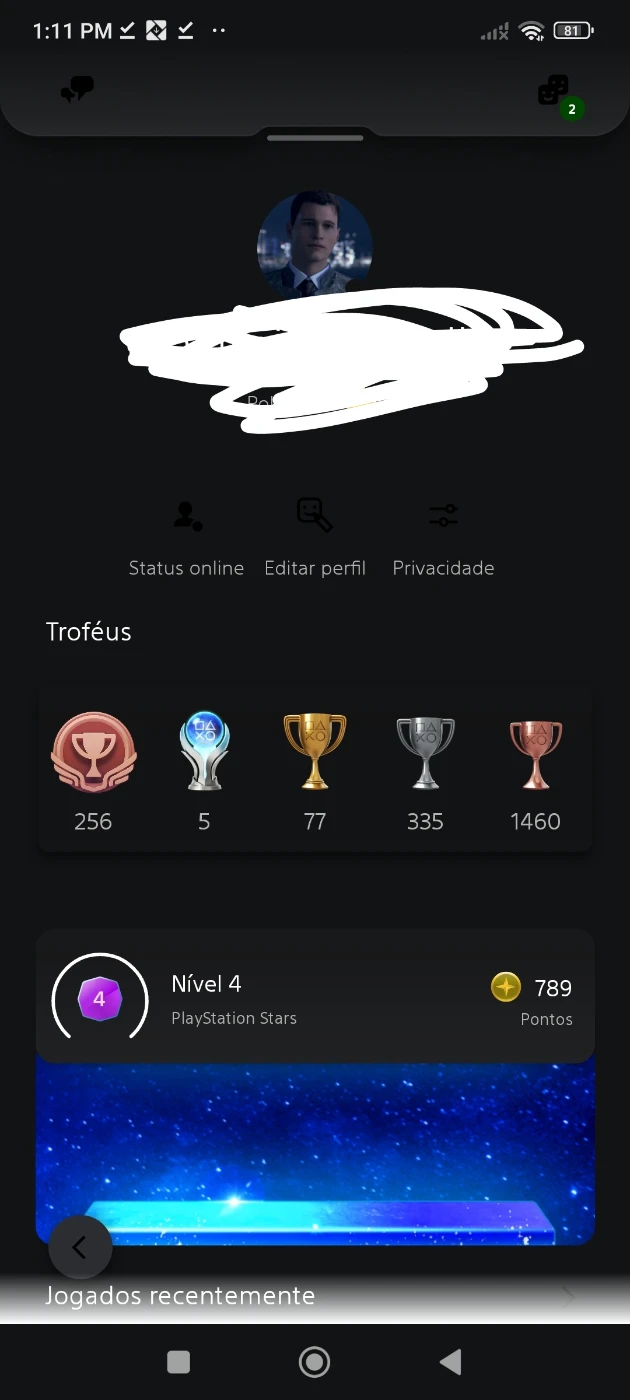Image resolution: width=630 pixels, height=1400 pixels.
Task: Tap the profile avatar picture
Action: tap(315, 245)
